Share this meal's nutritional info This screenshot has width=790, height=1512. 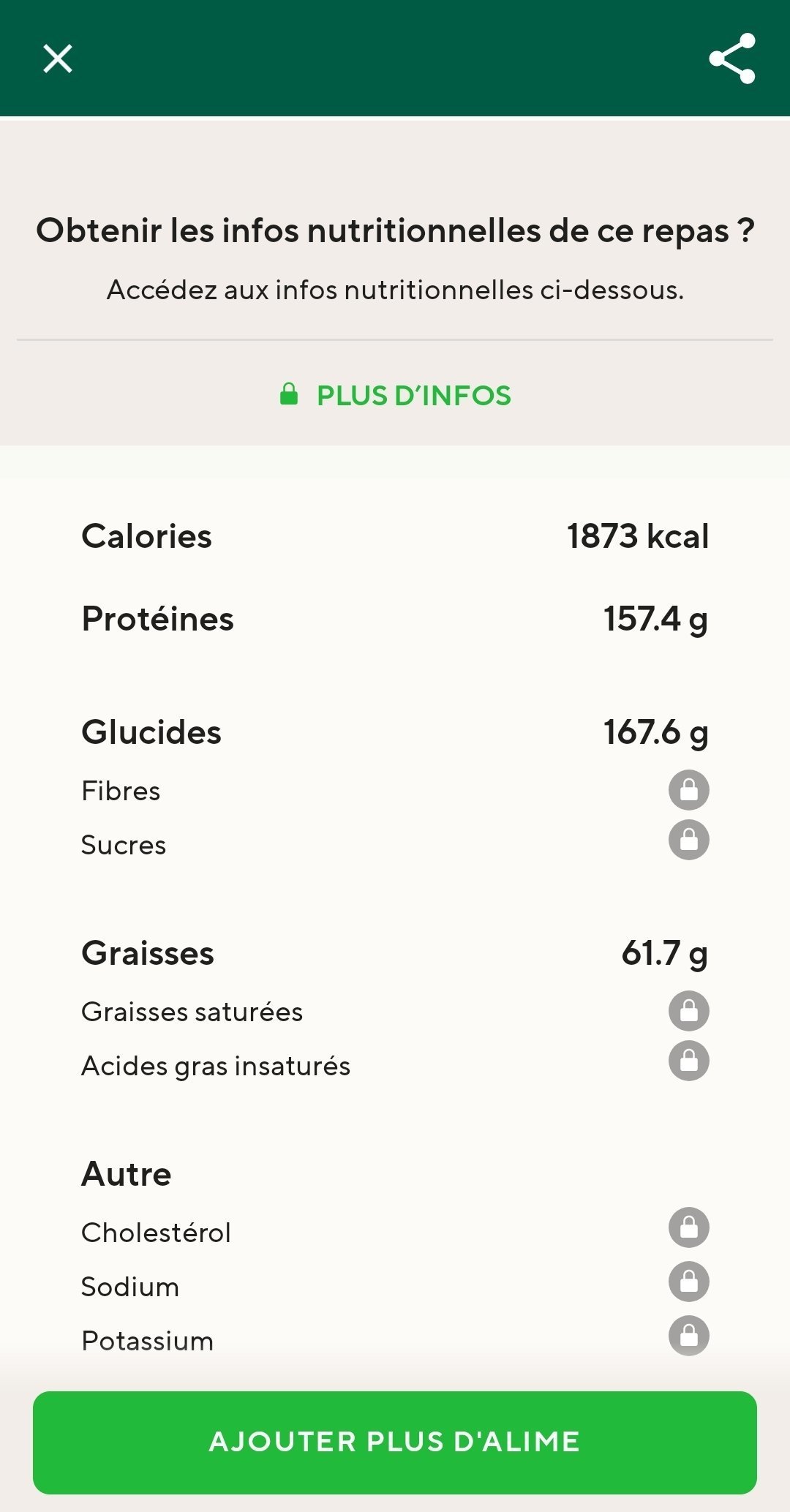732,59
